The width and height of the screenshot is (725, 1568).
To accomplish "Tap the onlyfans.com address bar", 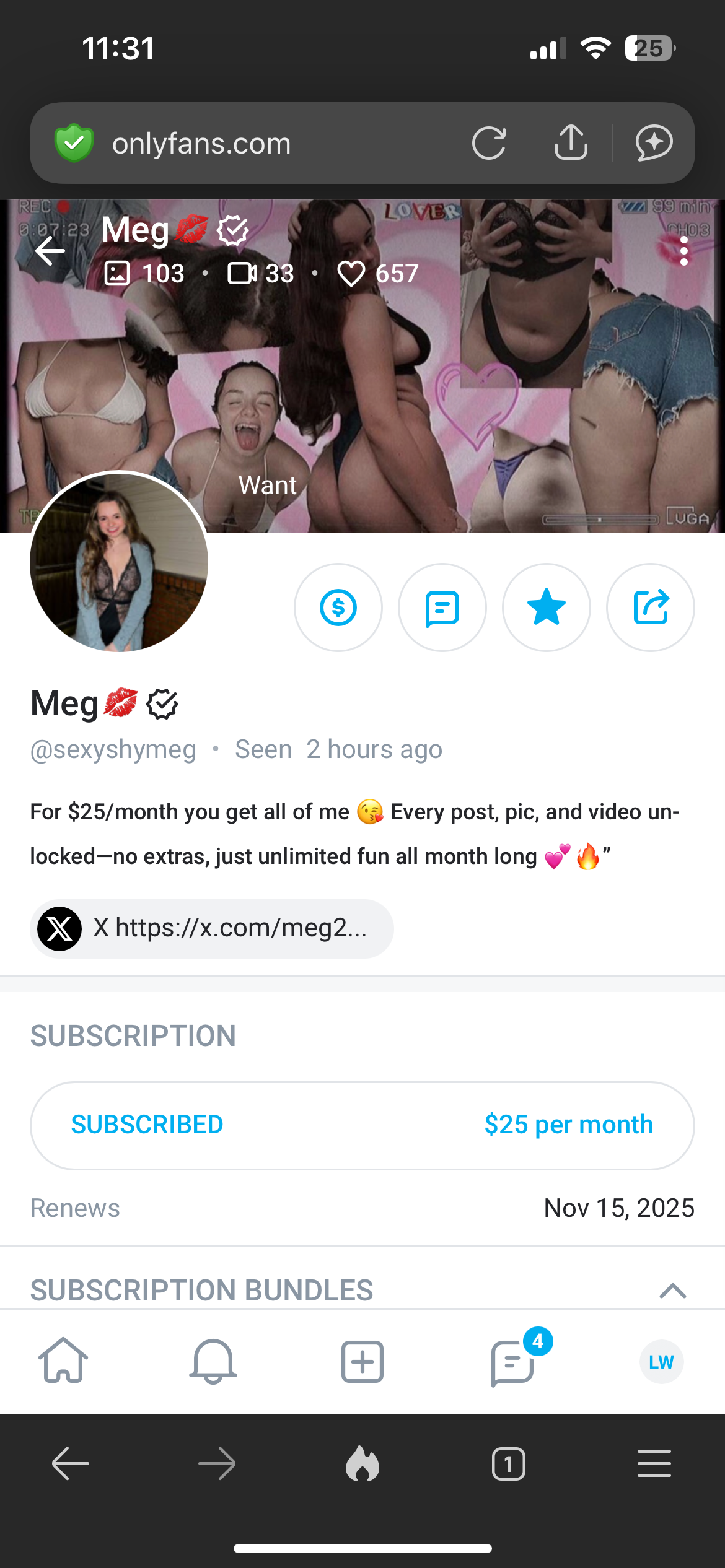I will pyautogui.click(x=248, y=143).
